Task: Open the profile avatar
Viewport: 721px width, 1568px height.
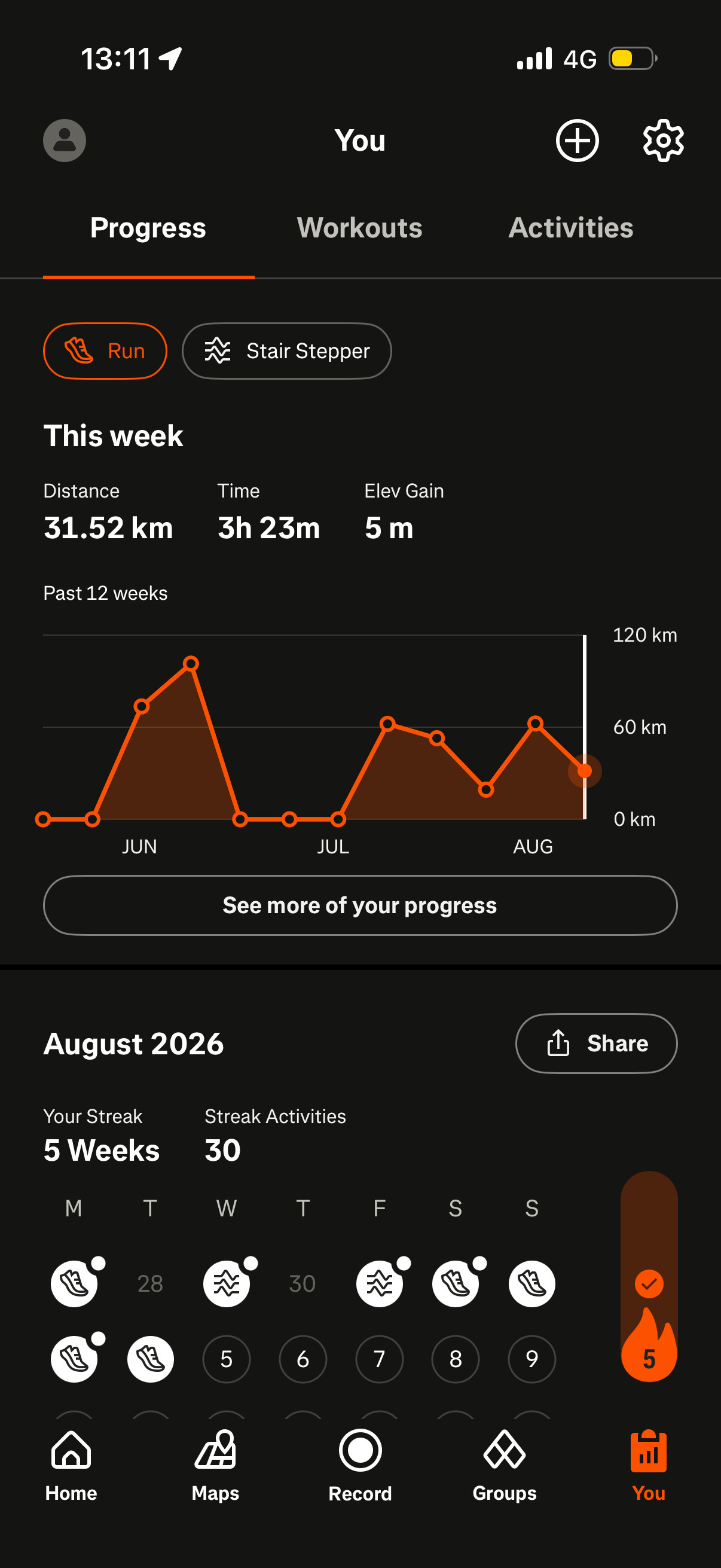Action: point(65,141)
